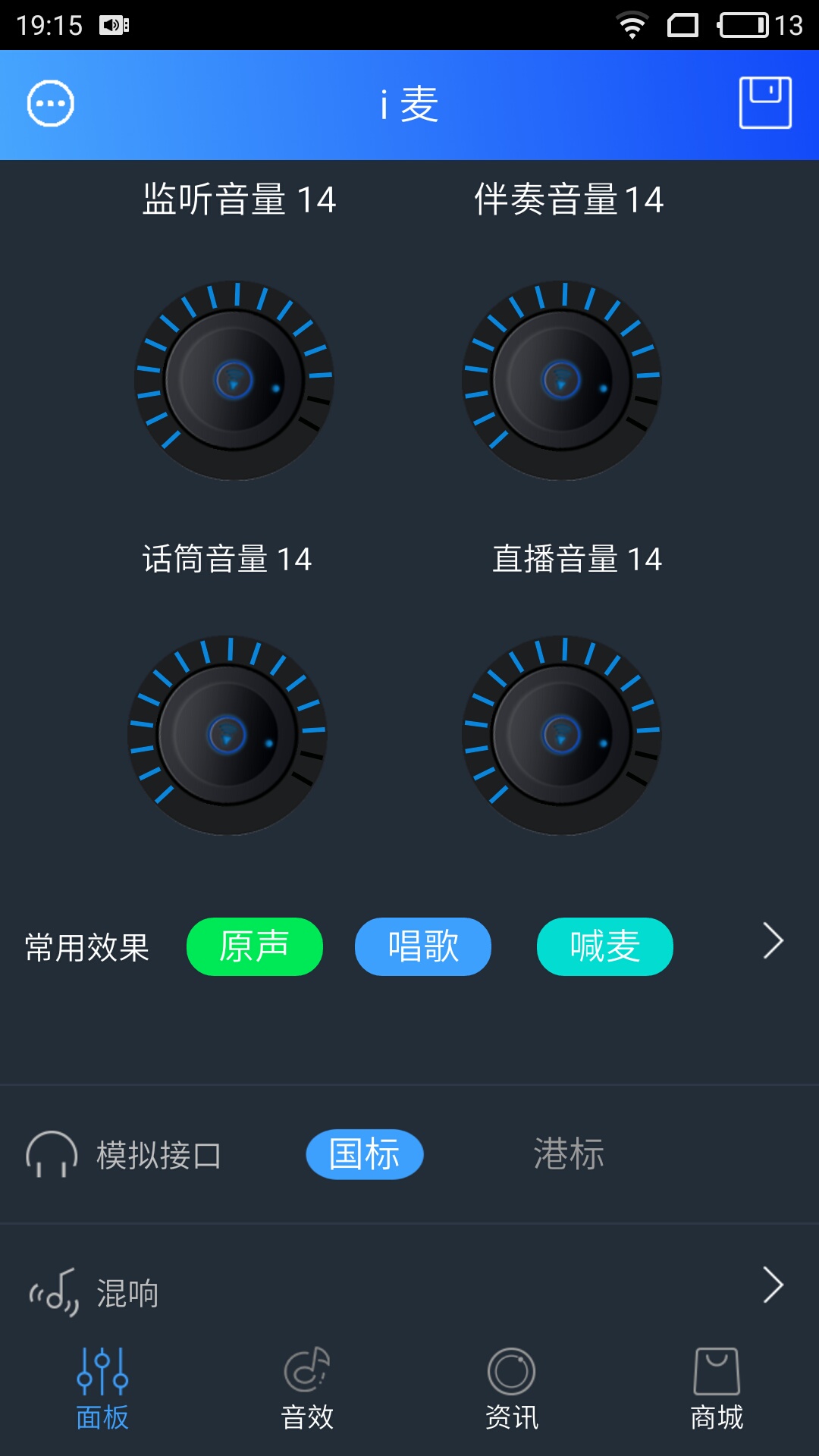819x1456 pixels.
Task: Select the 喊麦 effect
Action: 605,946
